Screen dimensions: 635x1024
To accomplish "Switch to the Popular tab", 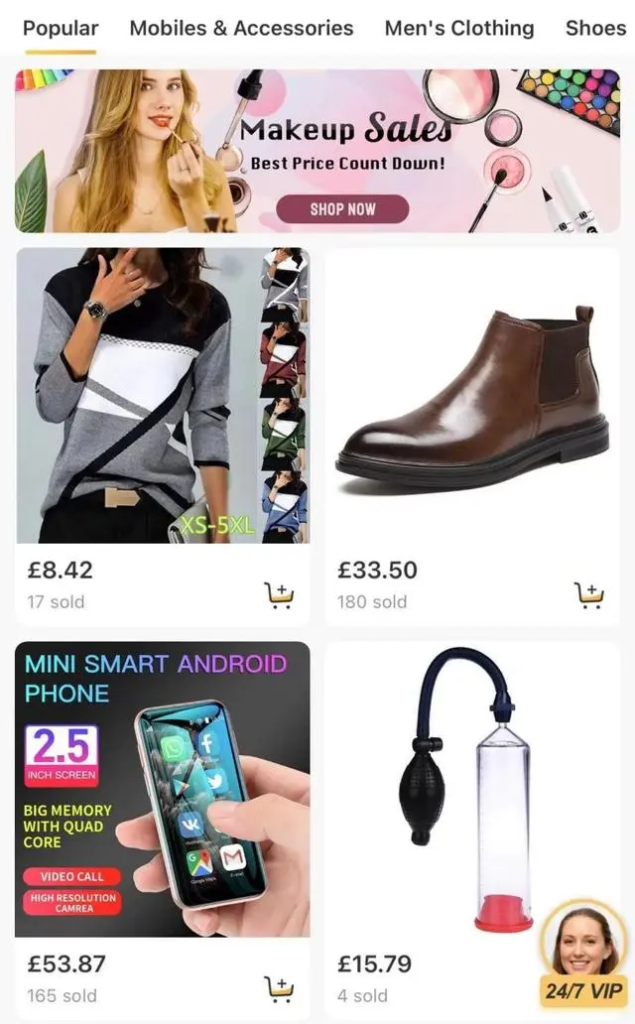I will [x=60, y=28].
